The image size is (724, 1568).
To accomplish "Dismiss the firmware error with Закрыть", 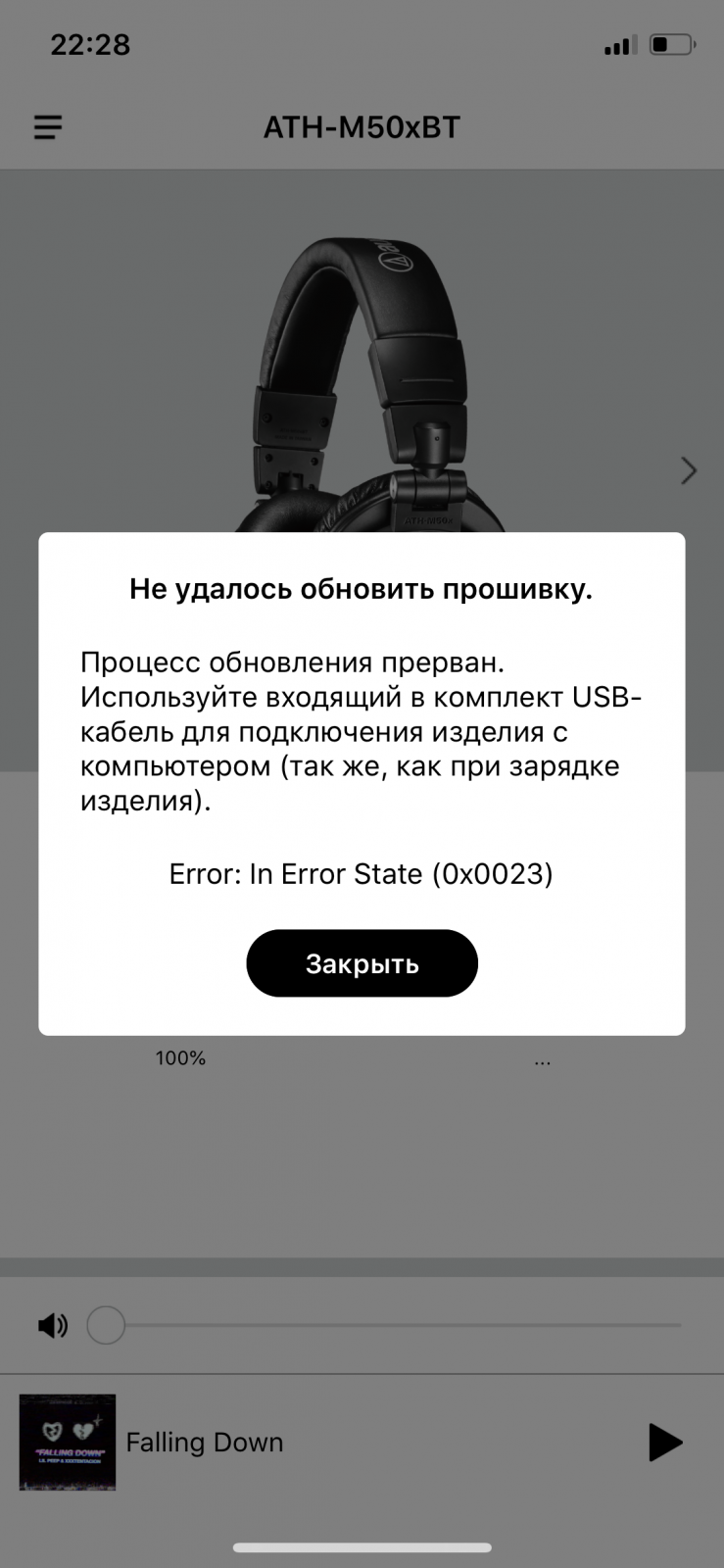I will pos(362,963).
